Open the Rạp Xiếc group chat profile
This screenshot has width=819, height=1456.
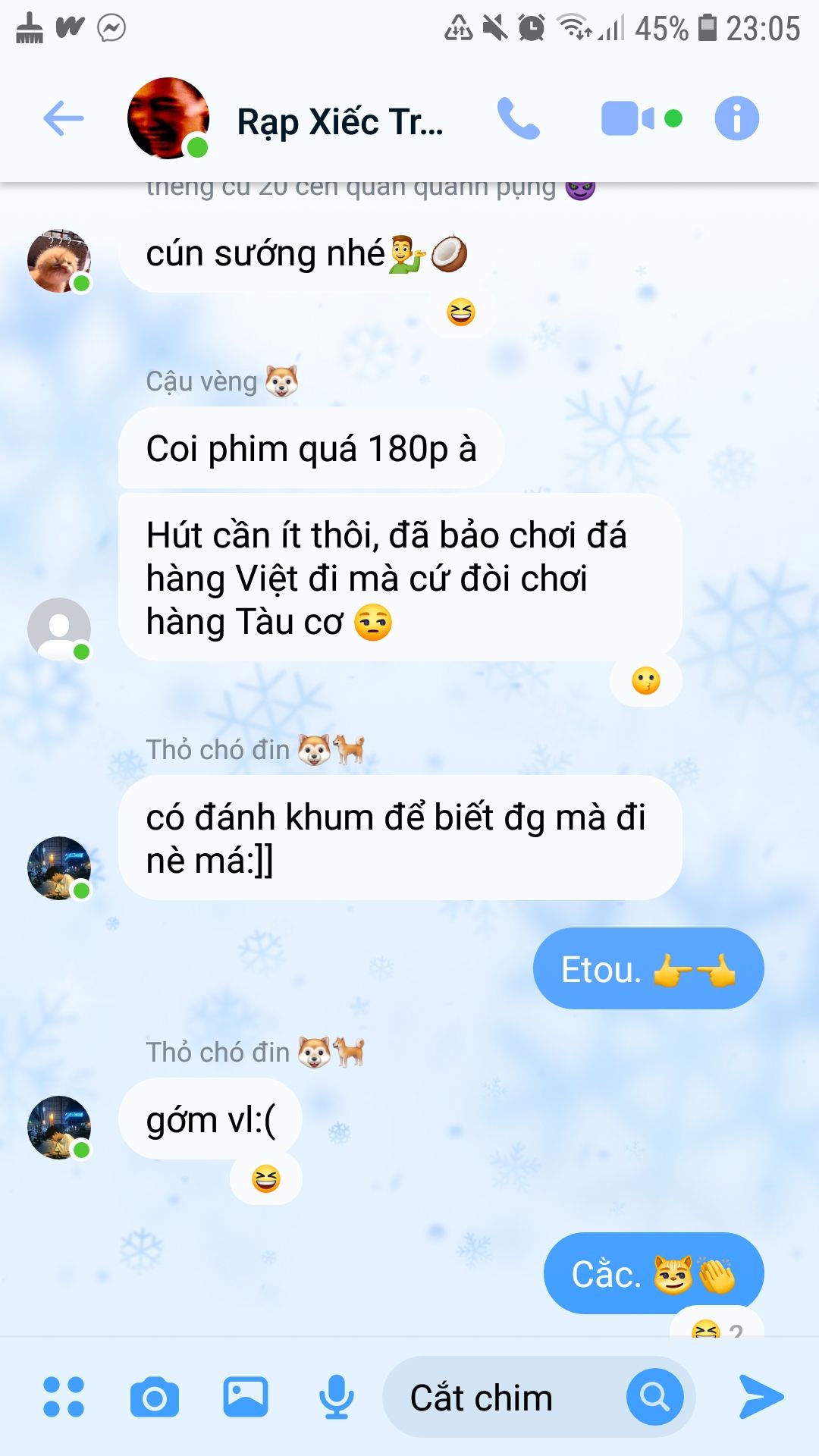[x=339, y=121]
